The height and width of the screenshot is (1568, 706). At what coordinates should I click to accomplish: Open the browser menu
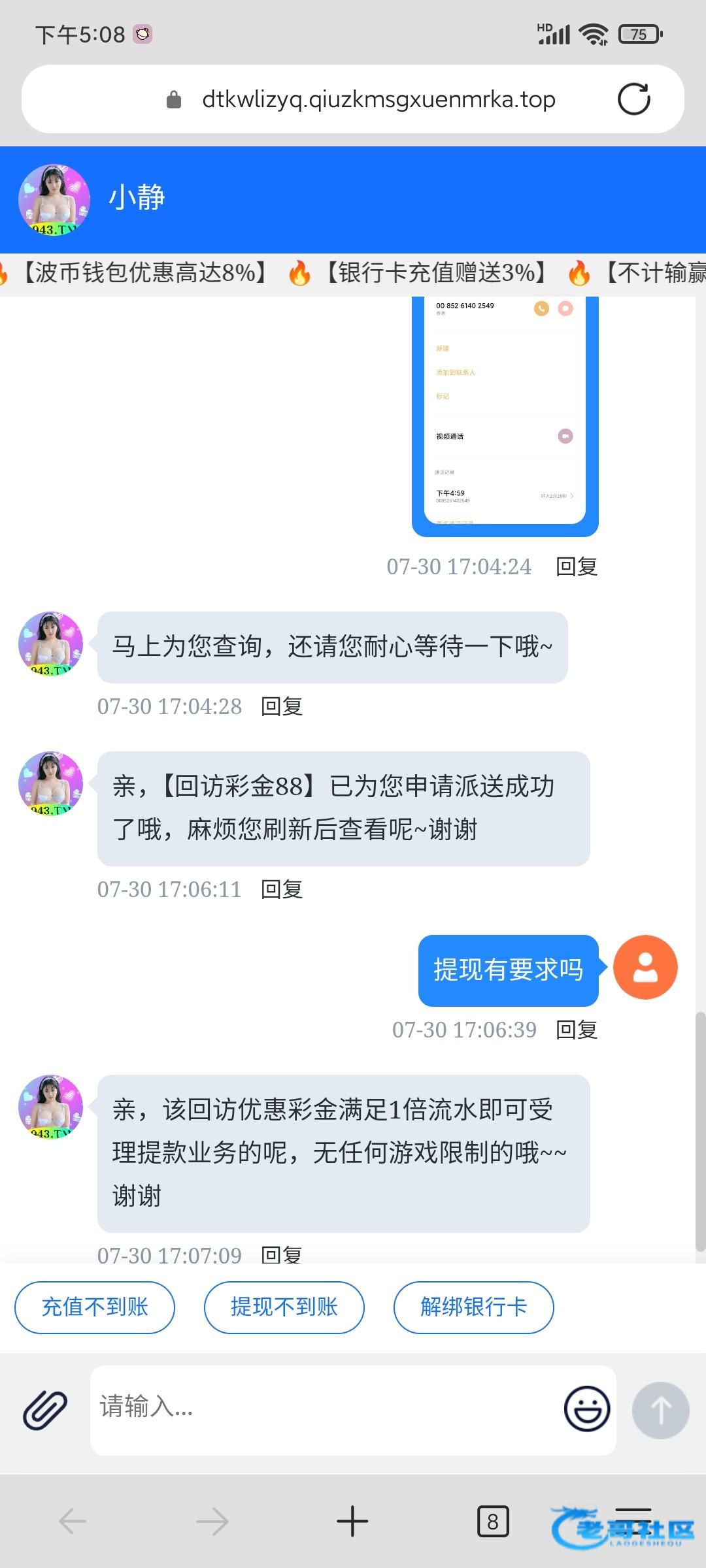[633, 1521]
